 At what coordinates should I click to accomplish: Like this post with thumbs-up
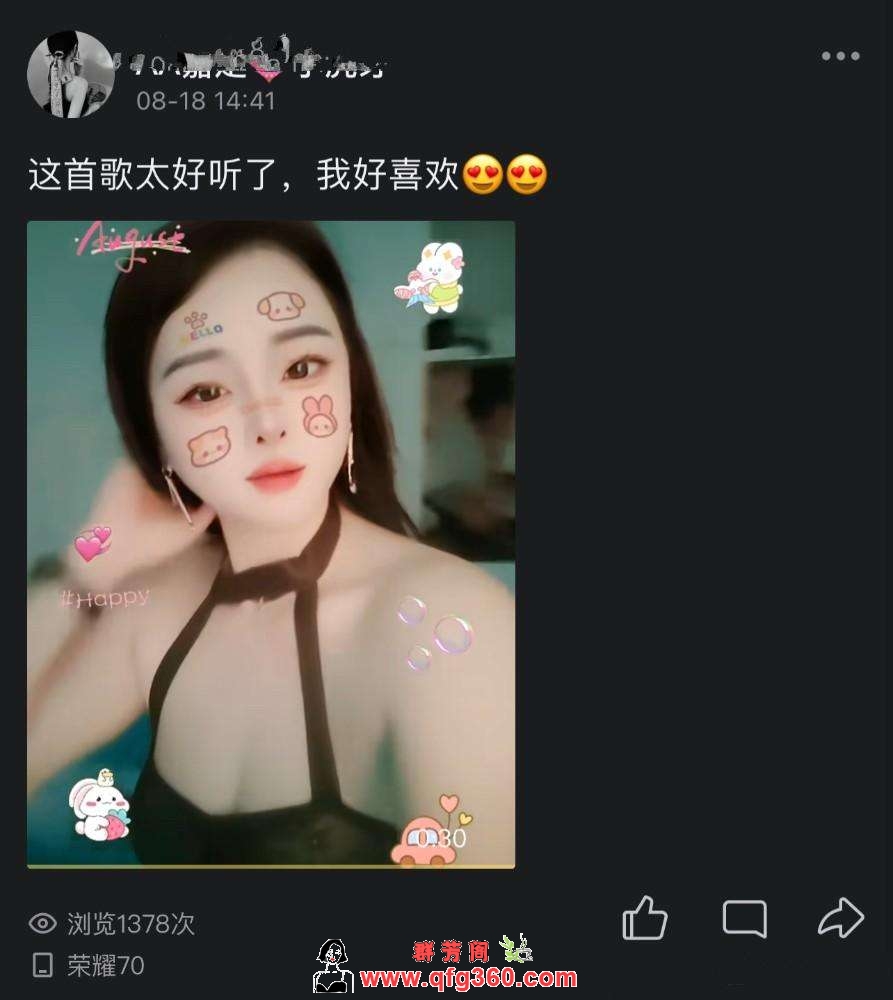644,917
